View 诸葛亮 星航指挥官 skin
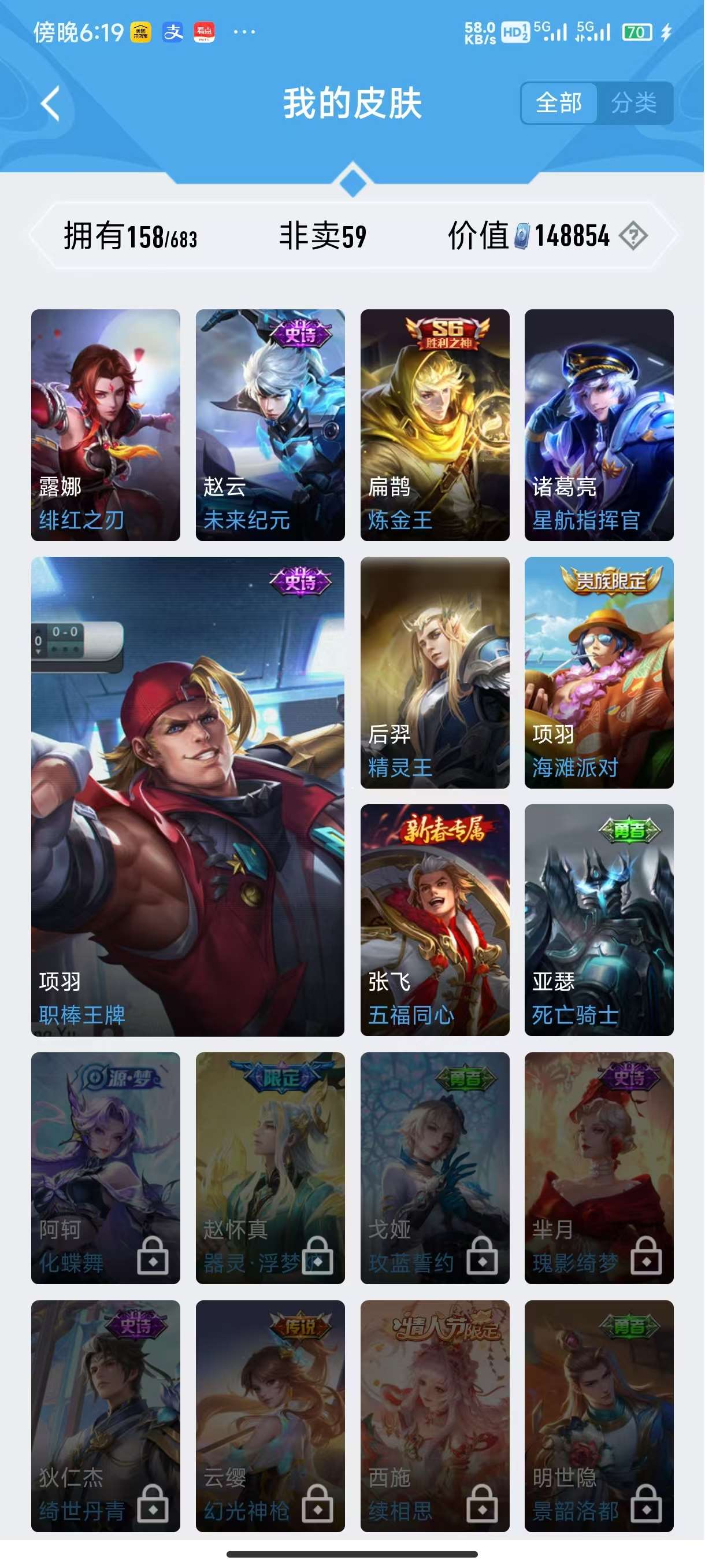The image size is (705, 1568). pyautogui.click(x=599, y=425)
